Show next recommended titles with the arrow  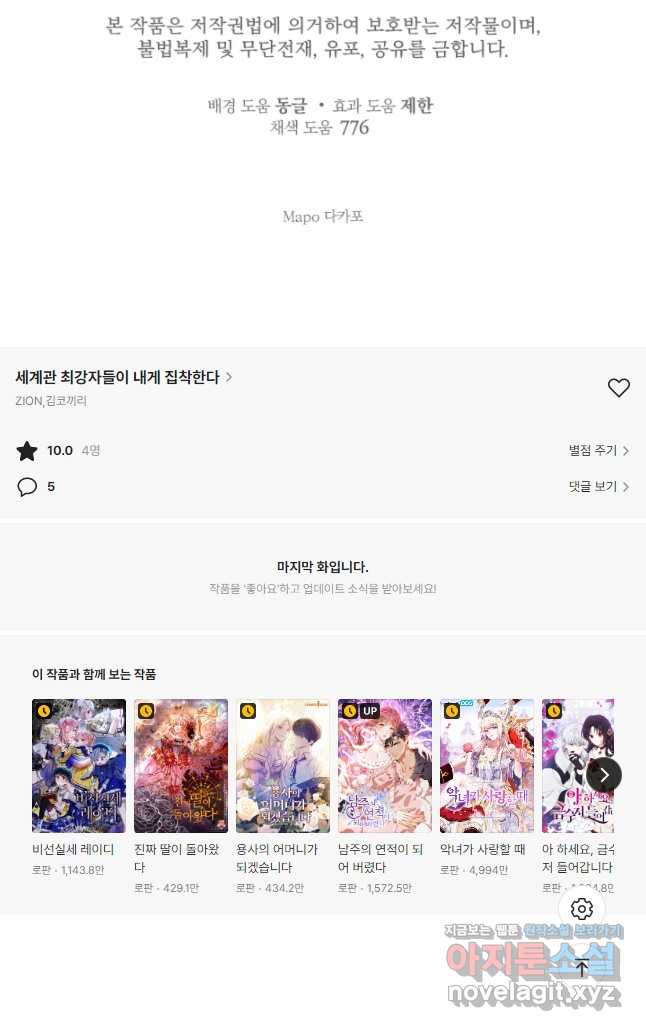(604, 774)
